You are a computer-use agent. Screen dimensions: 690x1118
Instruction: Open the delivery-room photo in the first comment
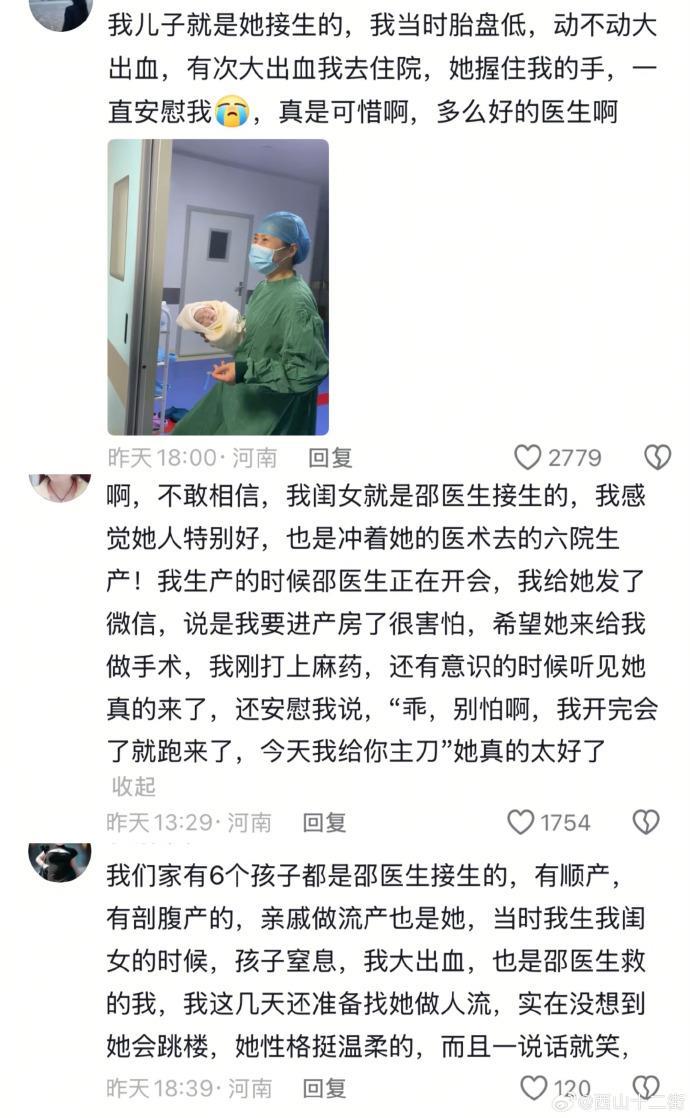218,287
